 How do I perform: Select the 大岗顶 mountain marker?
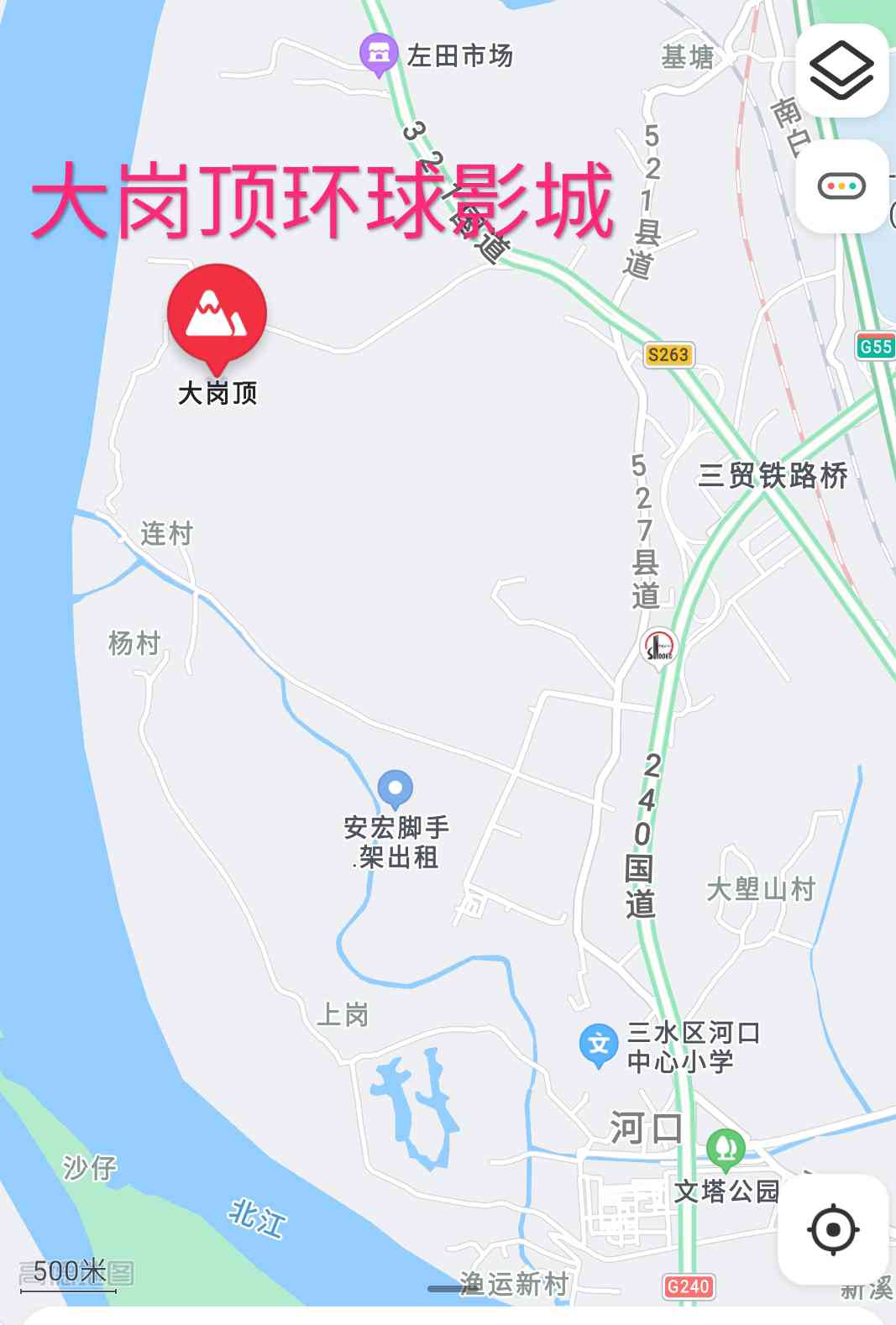click(x=217, y=315)
